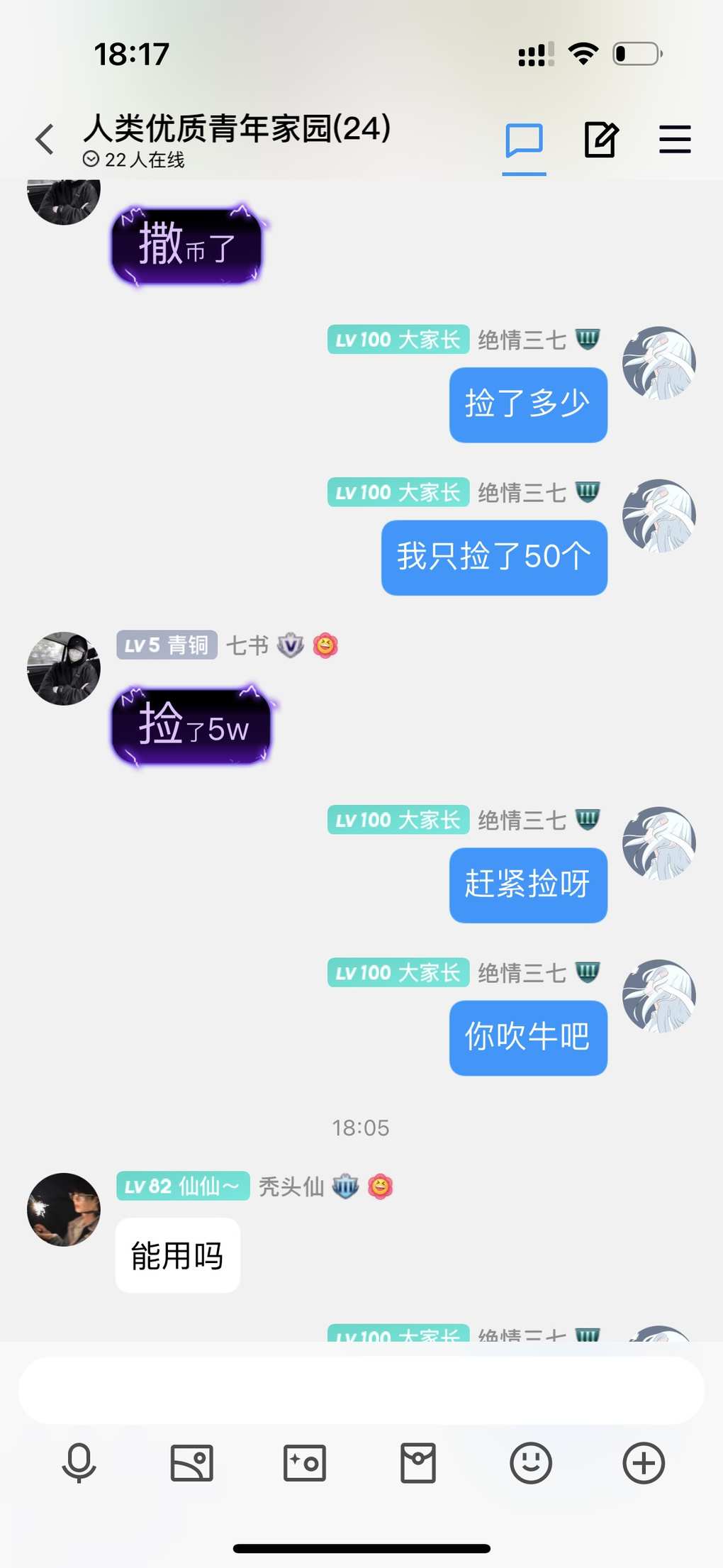Open the three-line menu
Screen dimensions: 723x1568
[675, 140]
